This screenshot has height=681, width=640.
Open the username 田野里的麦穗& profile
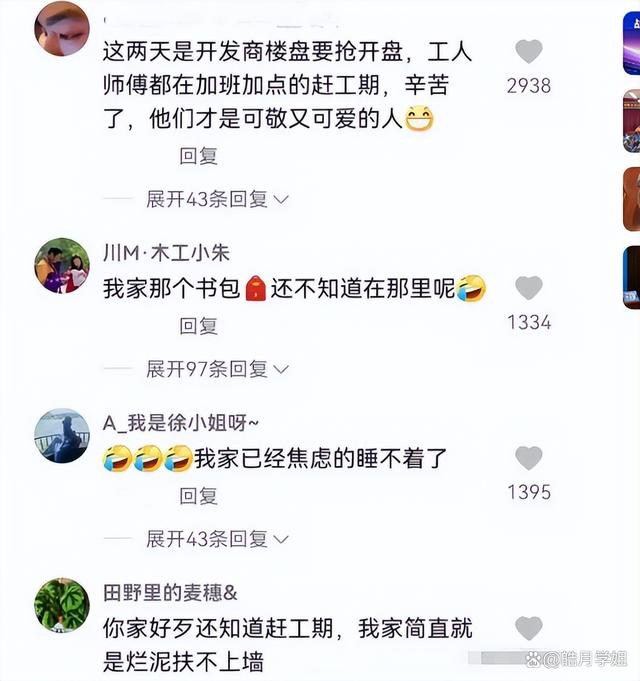(170, 593)
